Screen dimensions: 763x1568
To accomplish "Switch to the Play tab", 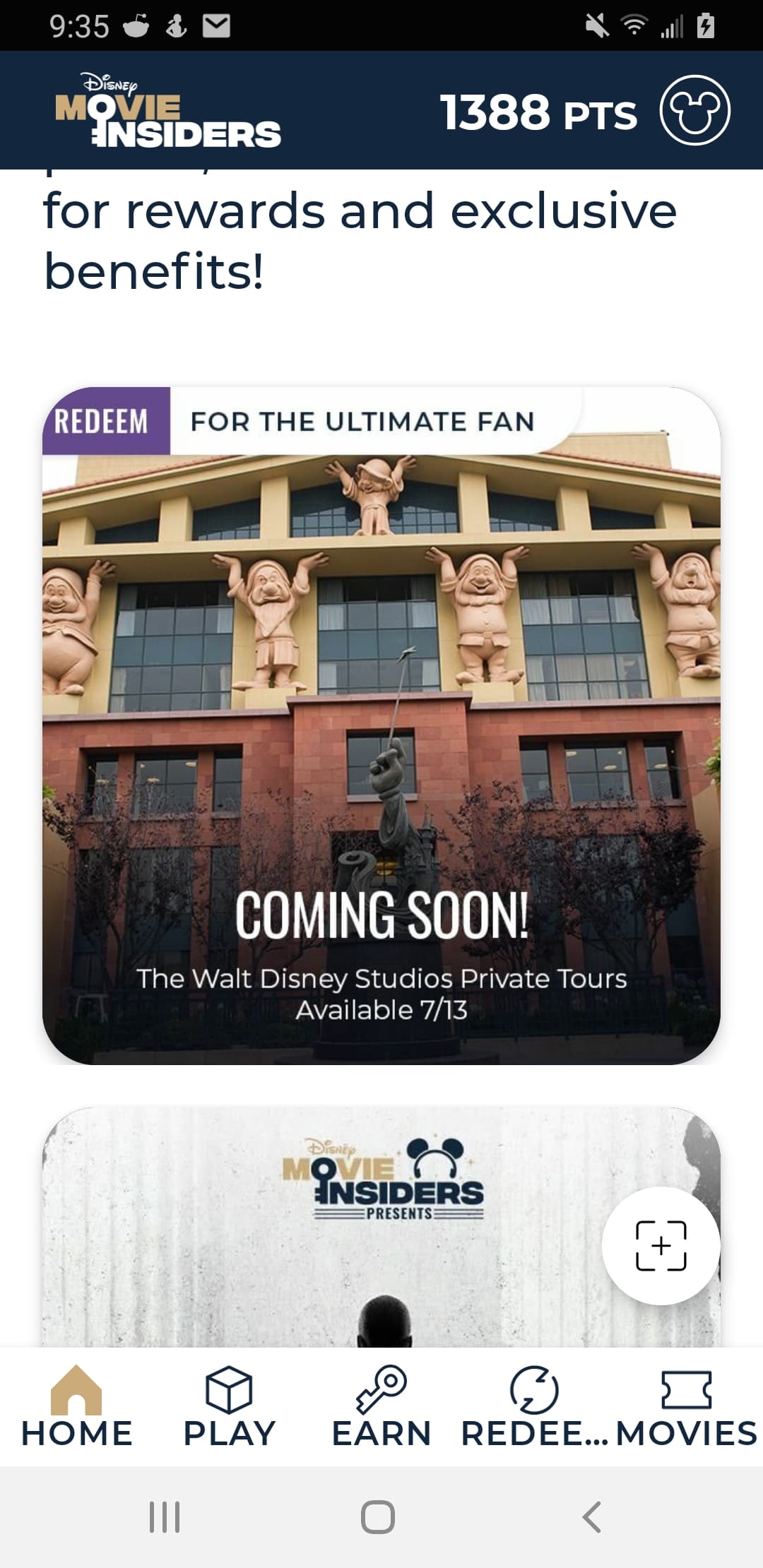I will (229, 1407).
